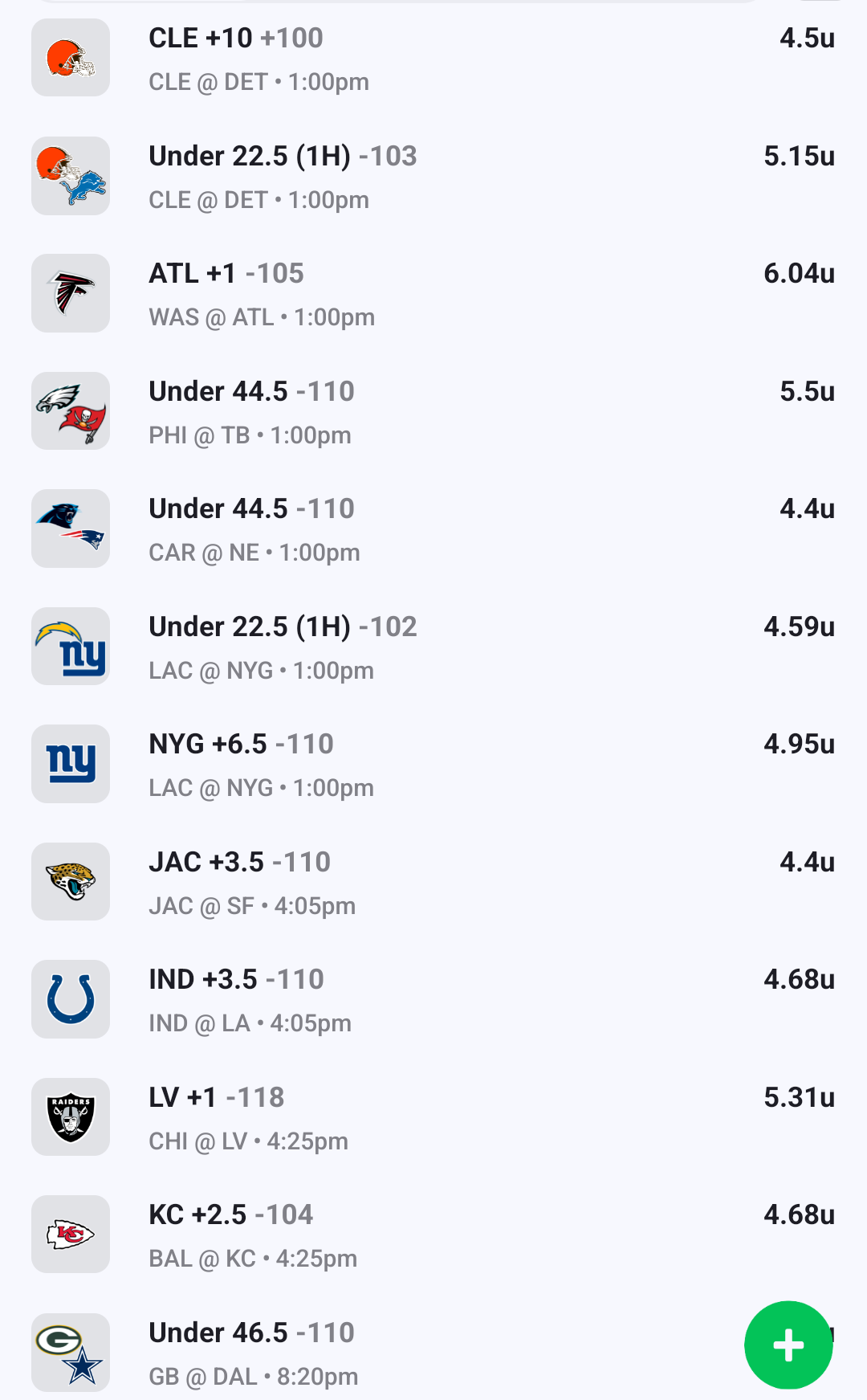Add a new bet with the plus button

[788, 1345]
